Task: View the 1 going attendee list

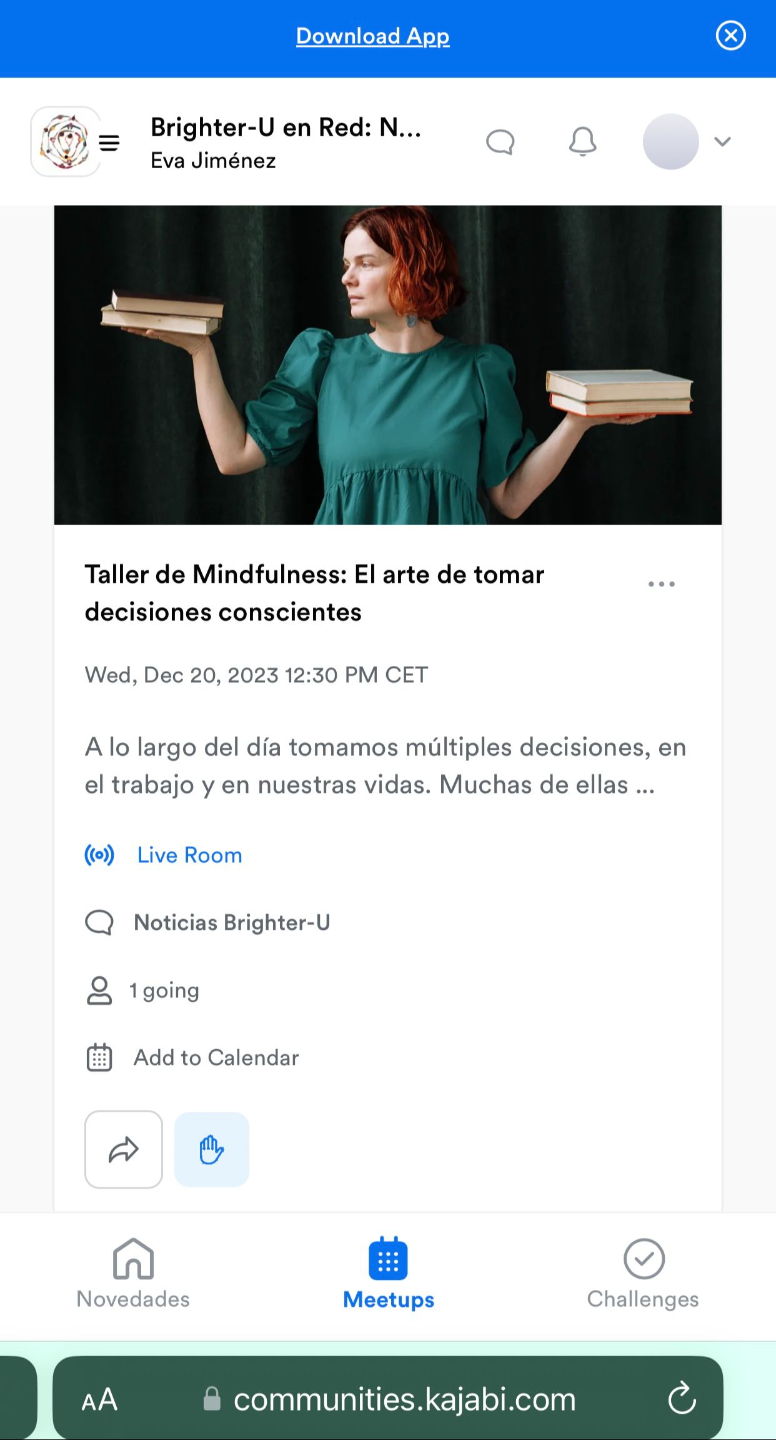Action: click(164, 990)
